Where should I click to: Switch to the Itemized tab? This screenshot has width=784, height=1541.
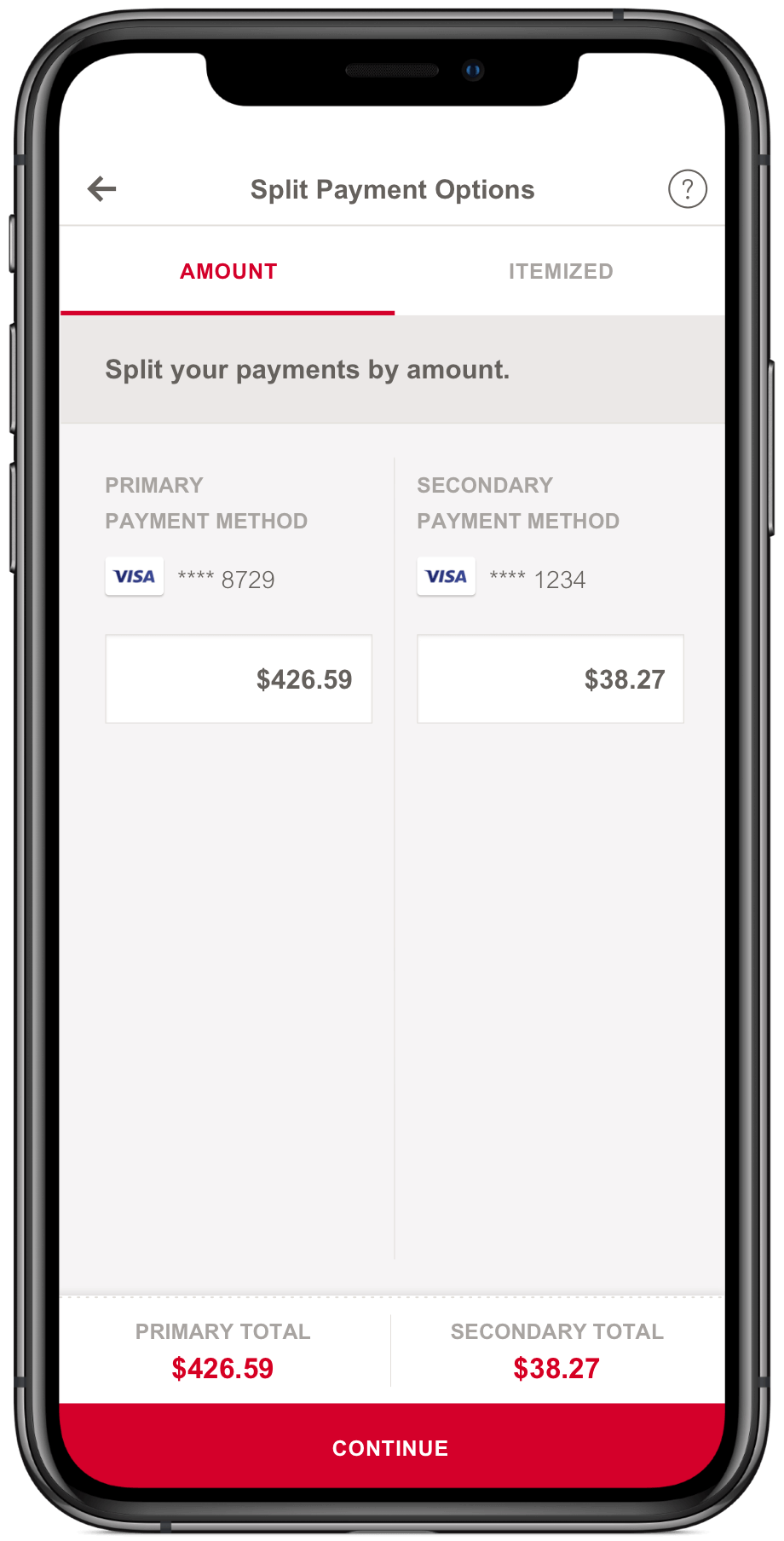(x=560, y=271)
